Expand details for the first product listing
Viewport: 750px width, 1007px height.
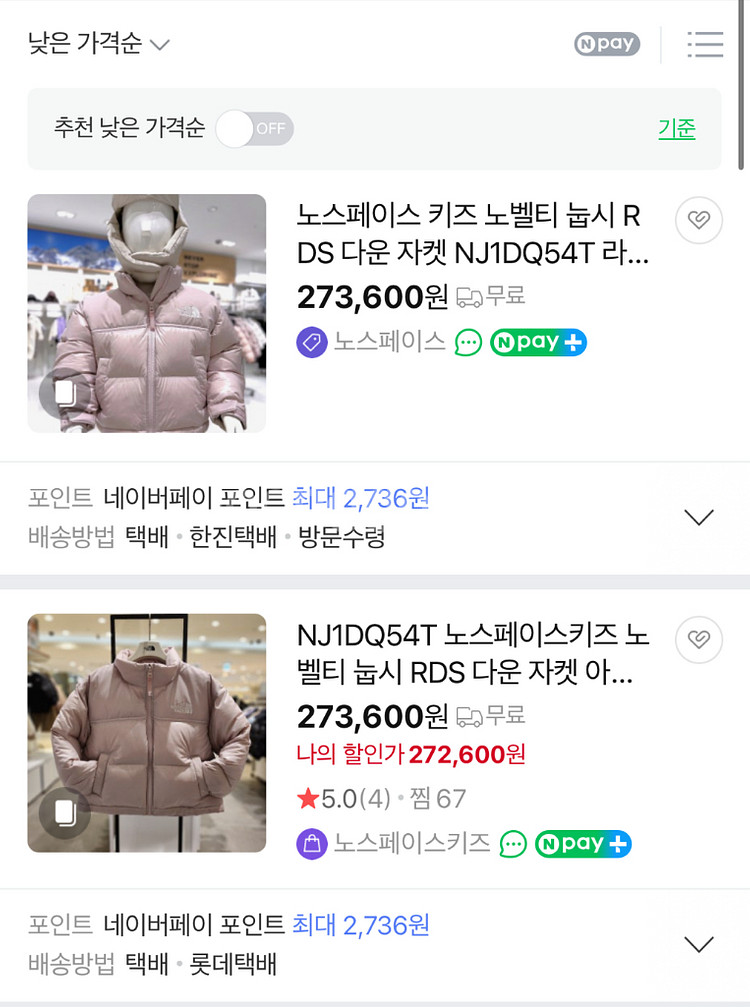[x=697, y=516]
